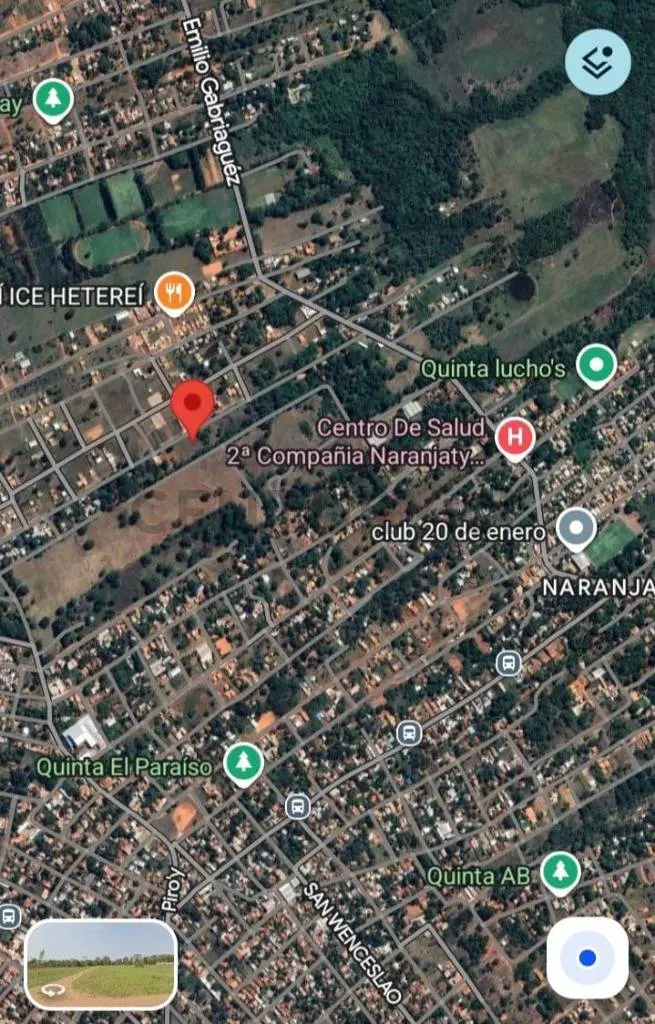The image size is (655, 1024).
Task: Tap the club 20 de enero marker
Action: (x=576, y=528)
